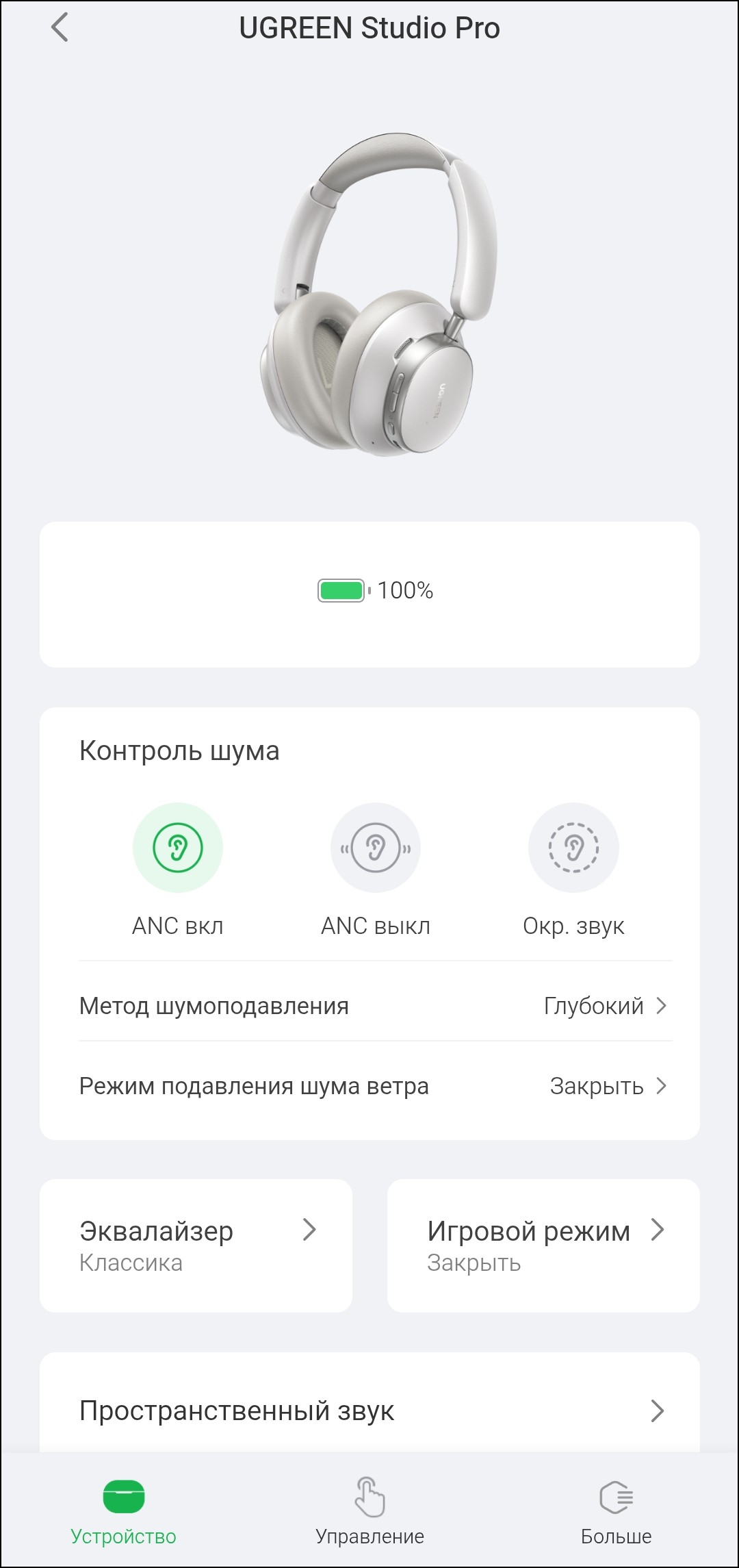The height and width of the screenshot is (1568, 739).
Task: Open the Эквалайзер card
Action: (x=196, y=1245)
